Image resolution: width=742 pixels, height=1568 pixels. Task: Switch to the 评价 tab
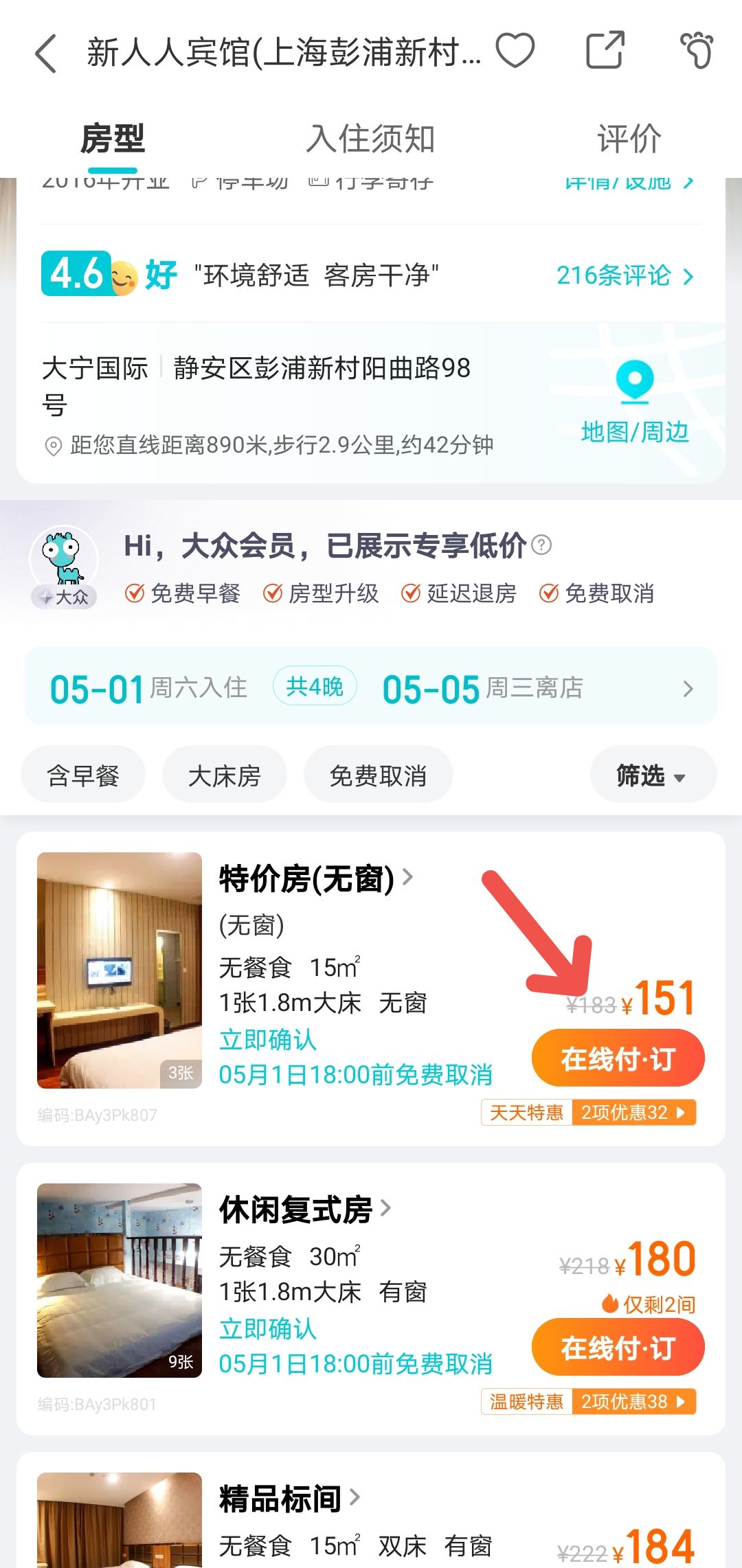[629, 139]
